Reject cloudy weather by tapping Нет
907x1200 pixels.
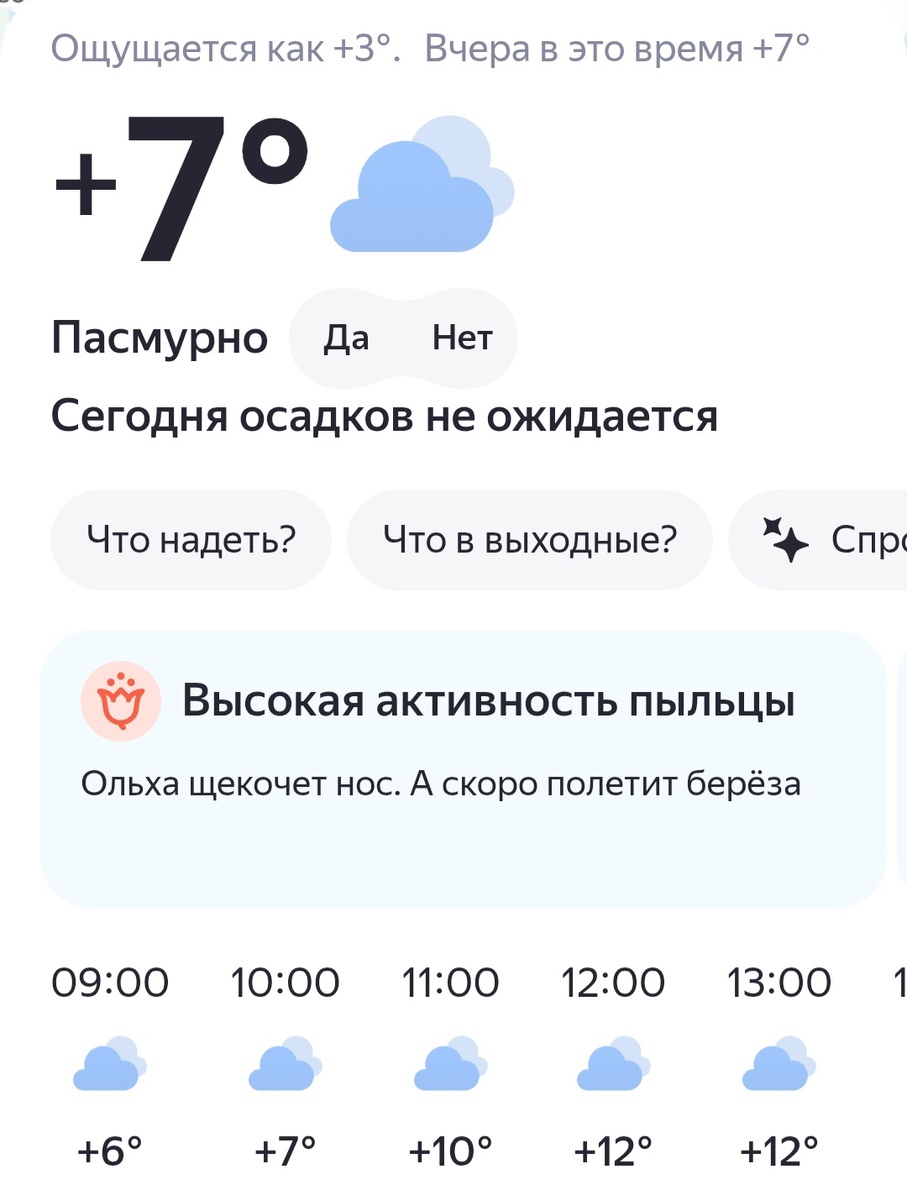coord(462,338)
